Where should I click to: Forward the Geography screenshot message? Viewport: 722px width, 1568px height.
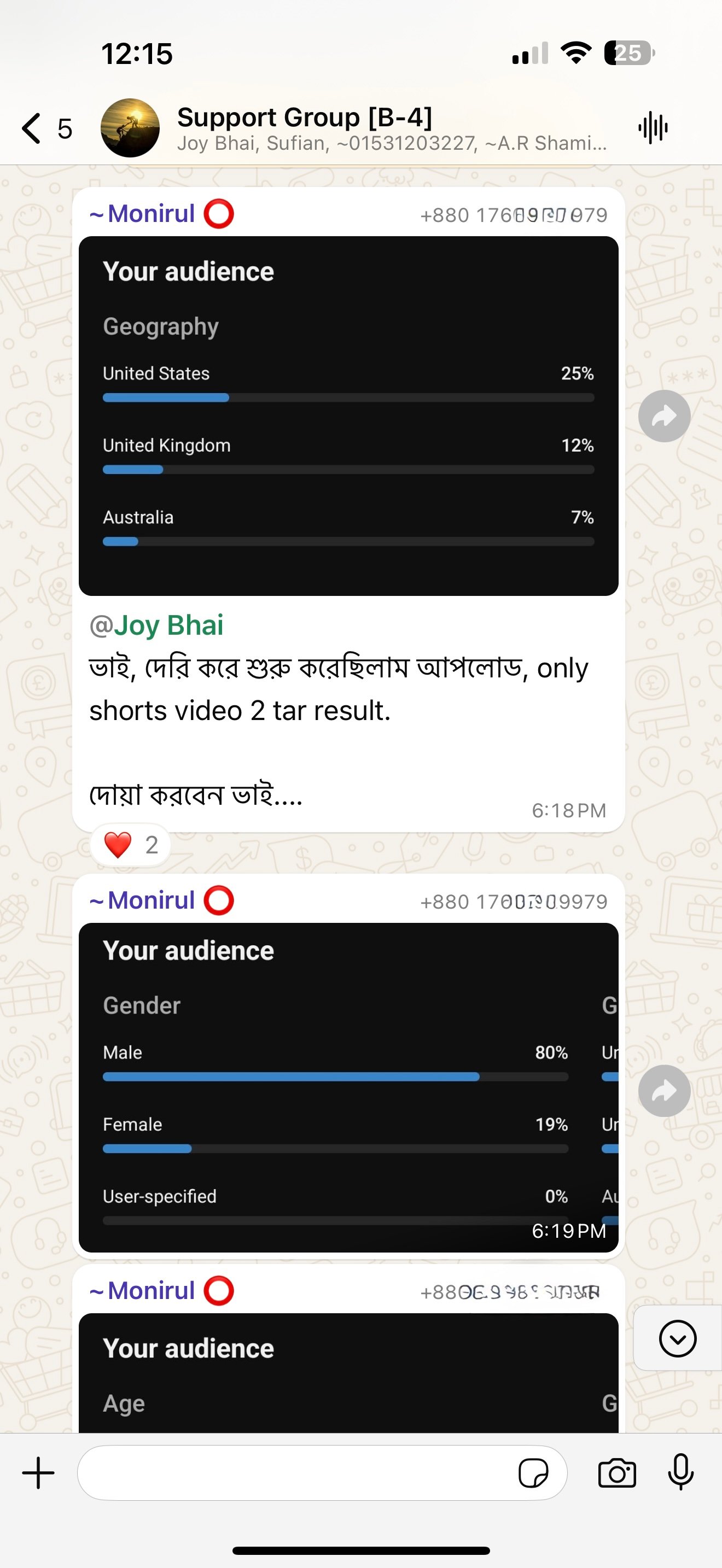664,417
